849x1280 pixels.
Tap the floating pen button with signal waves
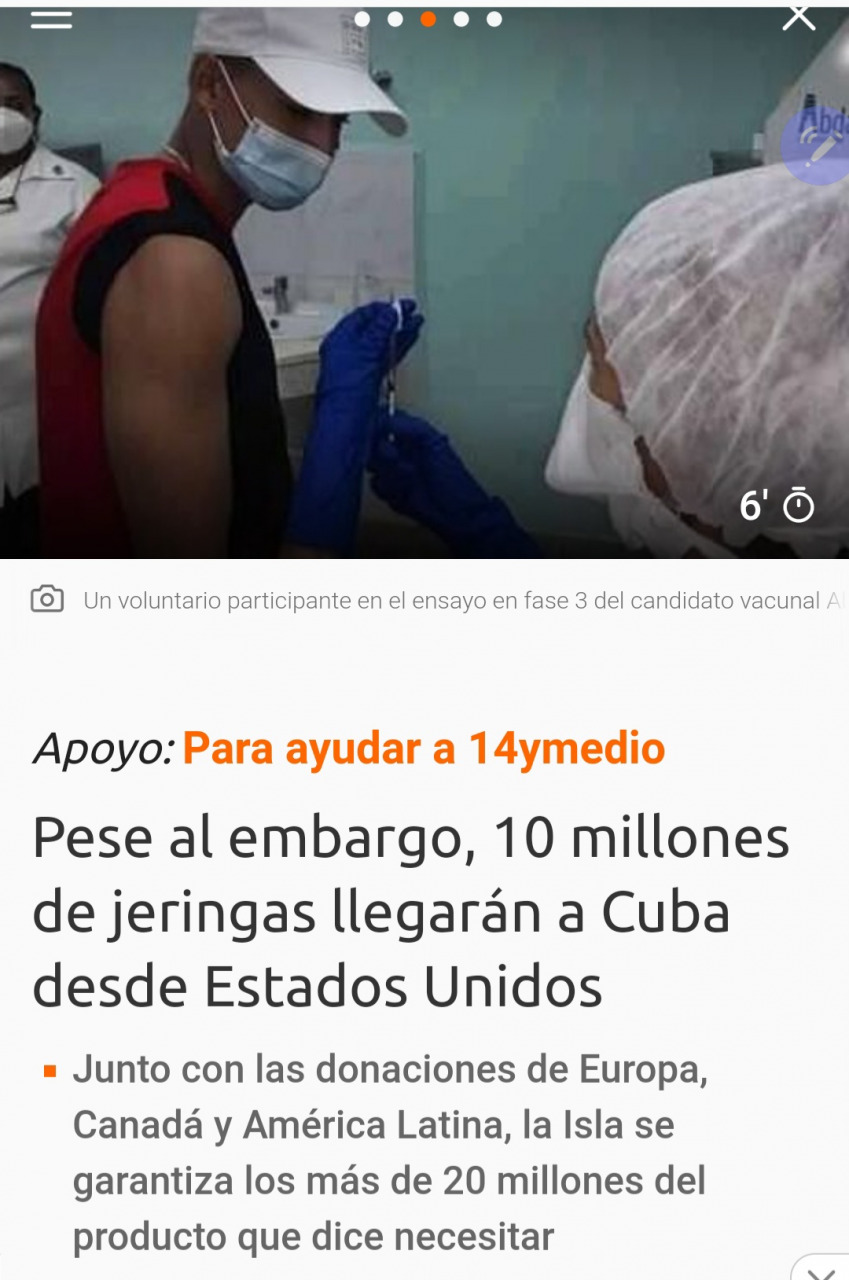[x=817, y=146]
